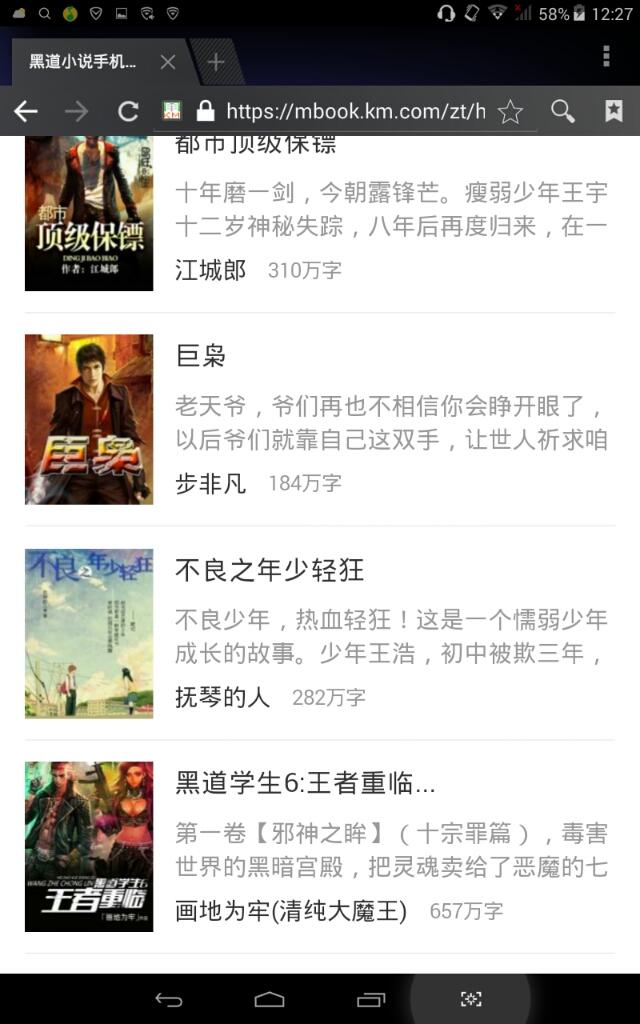This screenshot has width=640, height=1024.
Task: Open recent apps from navigation bar
Action: (371, 999)
